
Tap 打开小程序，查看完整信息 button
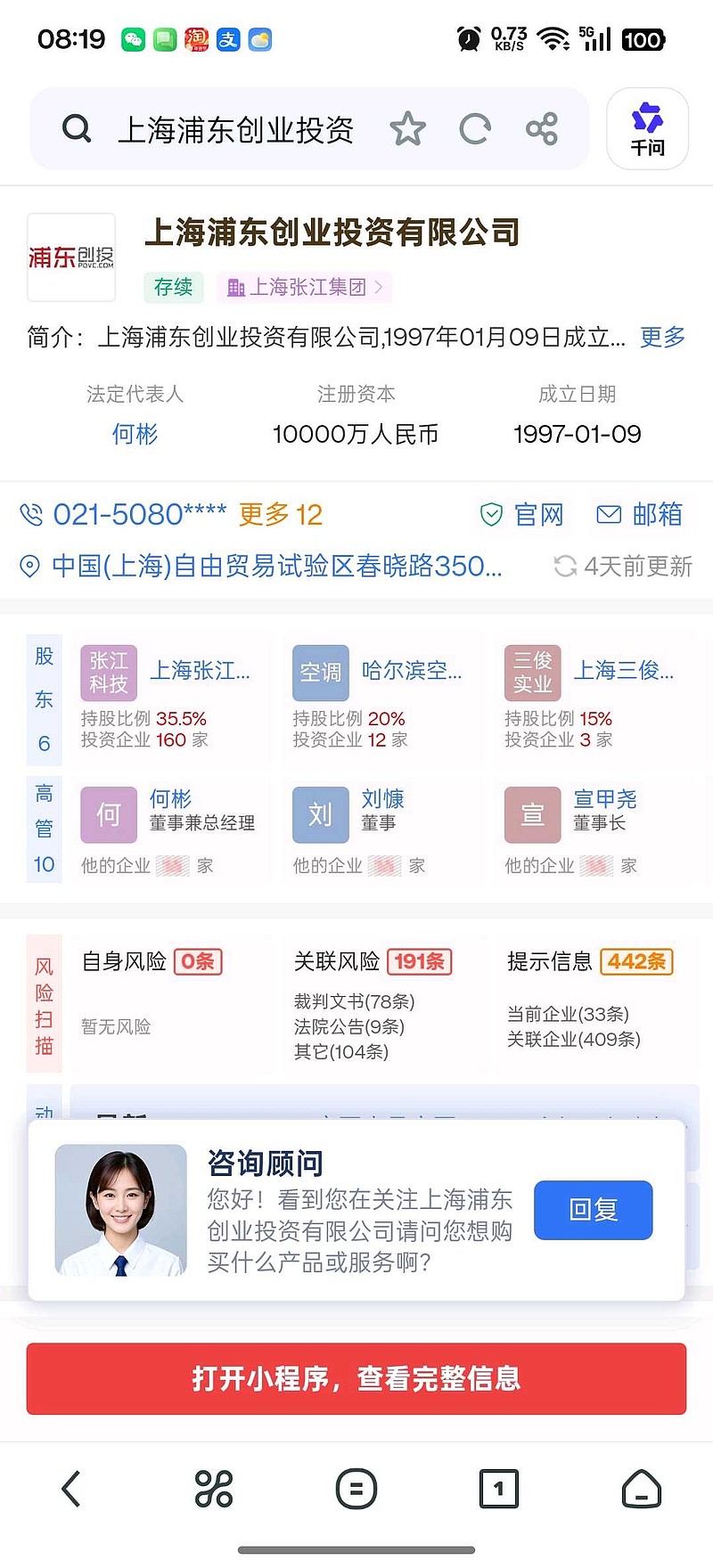pos(356,1378)
